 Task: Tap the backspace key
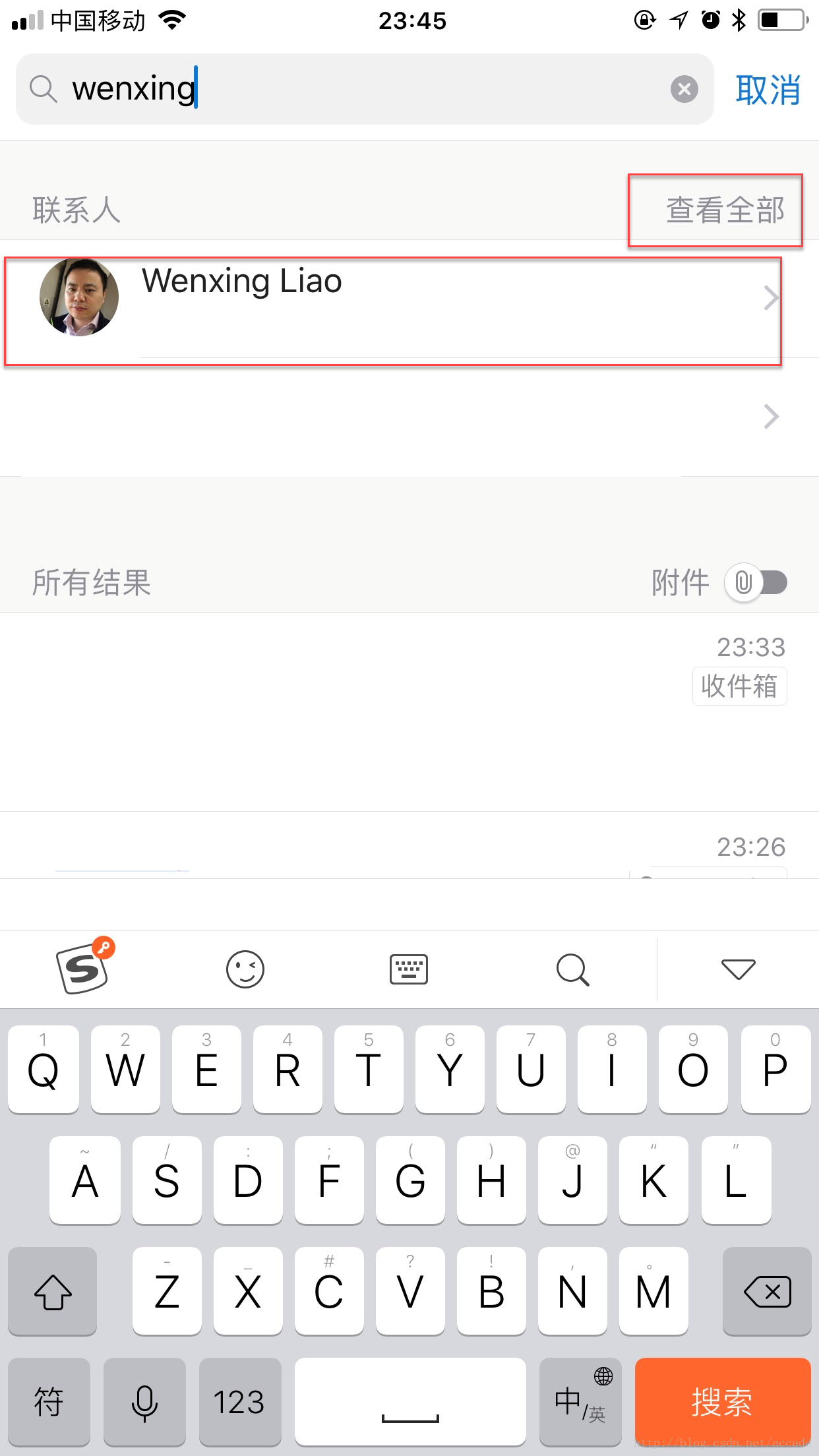click(x=767, y=1291)
